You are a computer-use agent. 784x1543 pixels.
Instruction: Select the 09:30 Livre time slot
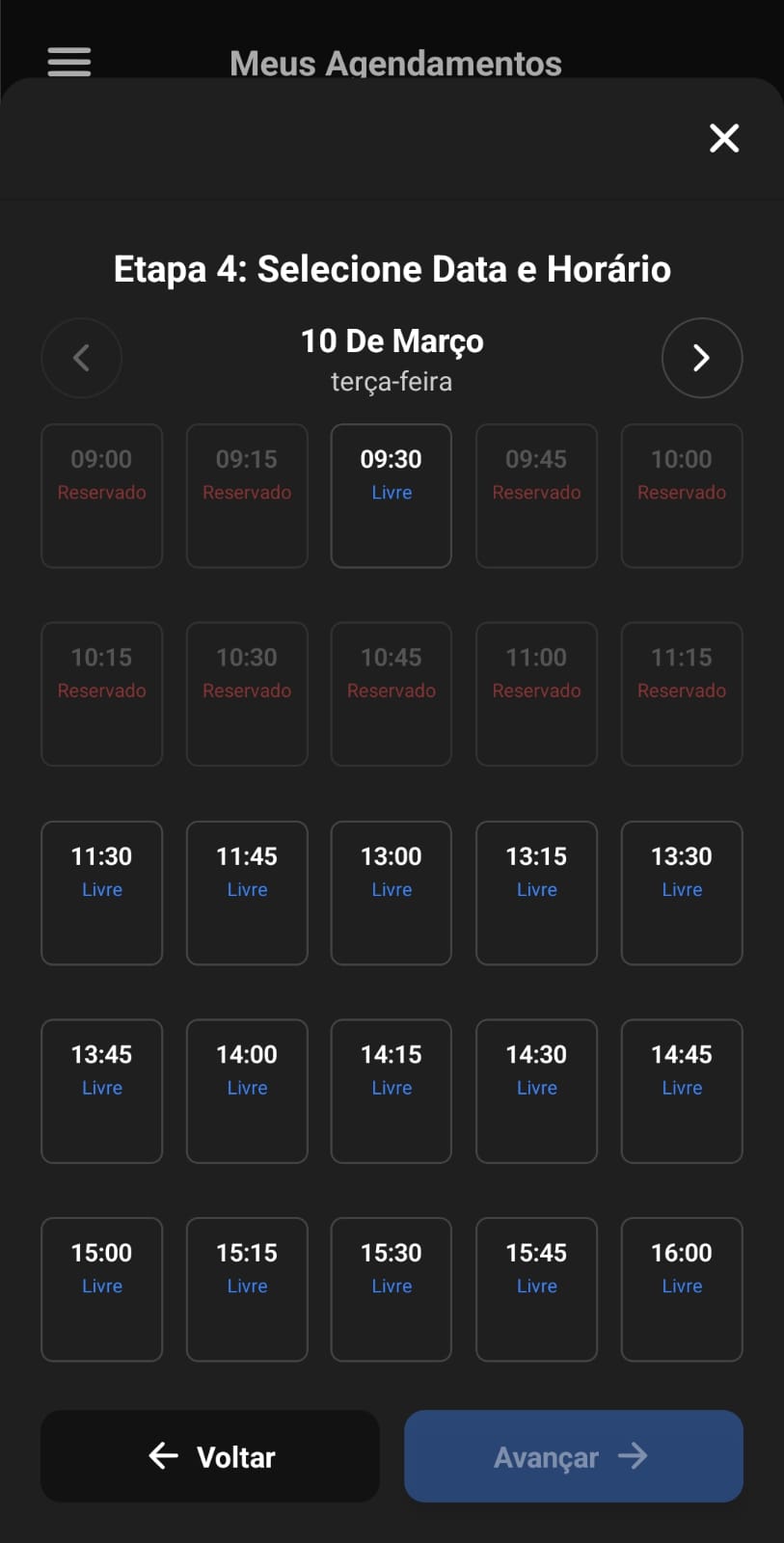391,496
